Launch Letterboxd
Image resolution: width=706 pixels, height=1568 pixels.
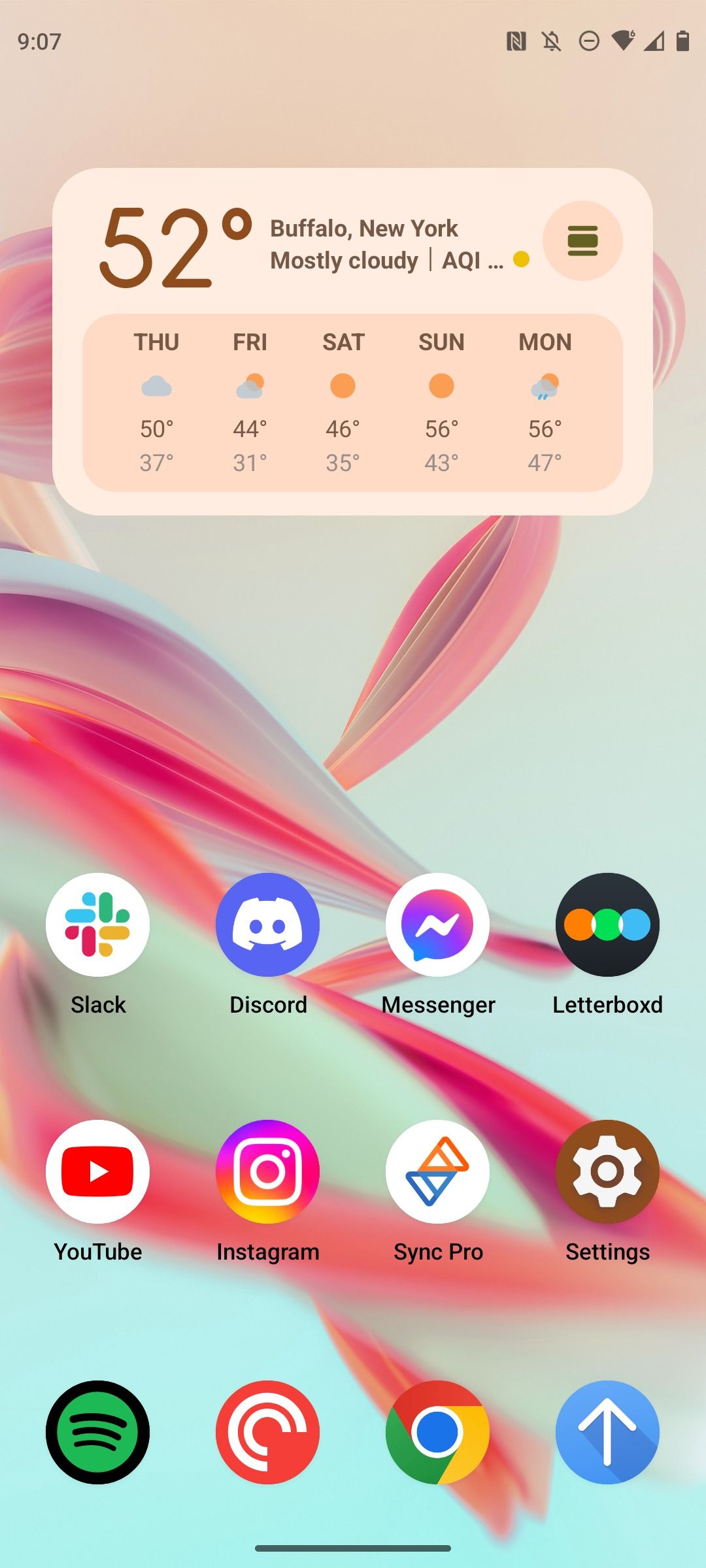(607, 924)
